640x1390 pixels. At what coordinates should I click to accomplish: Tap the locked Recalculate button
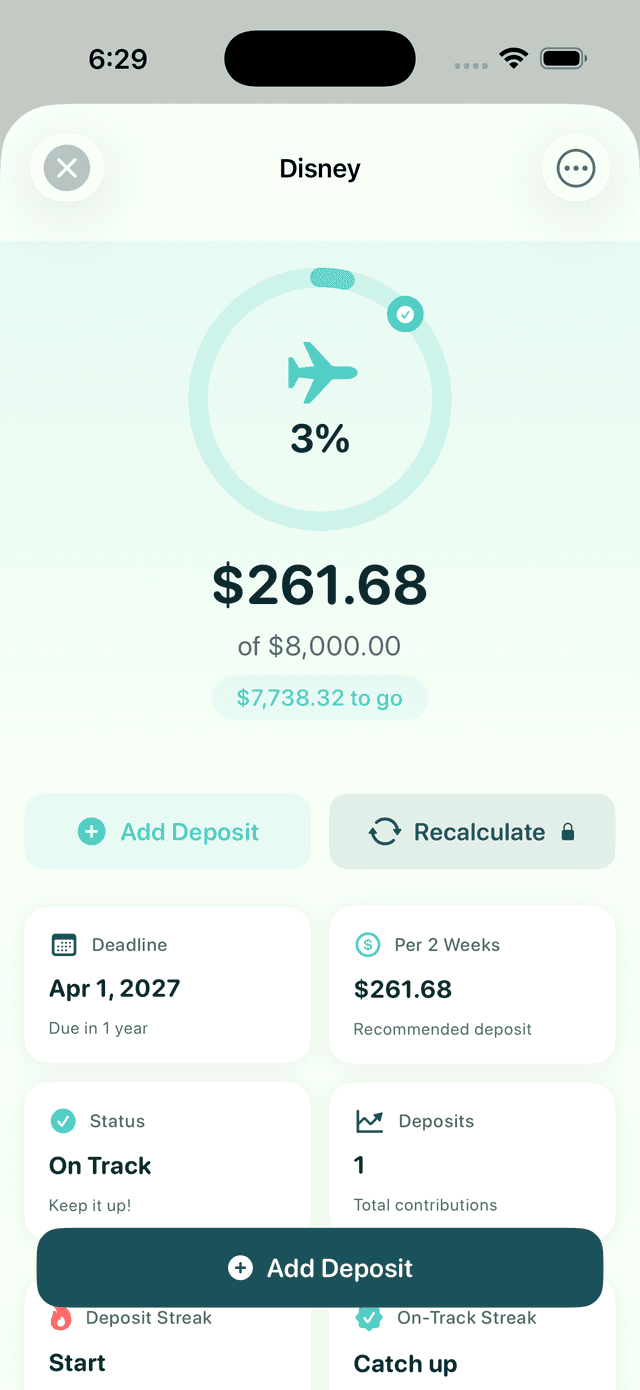click(x=472, y=832)
